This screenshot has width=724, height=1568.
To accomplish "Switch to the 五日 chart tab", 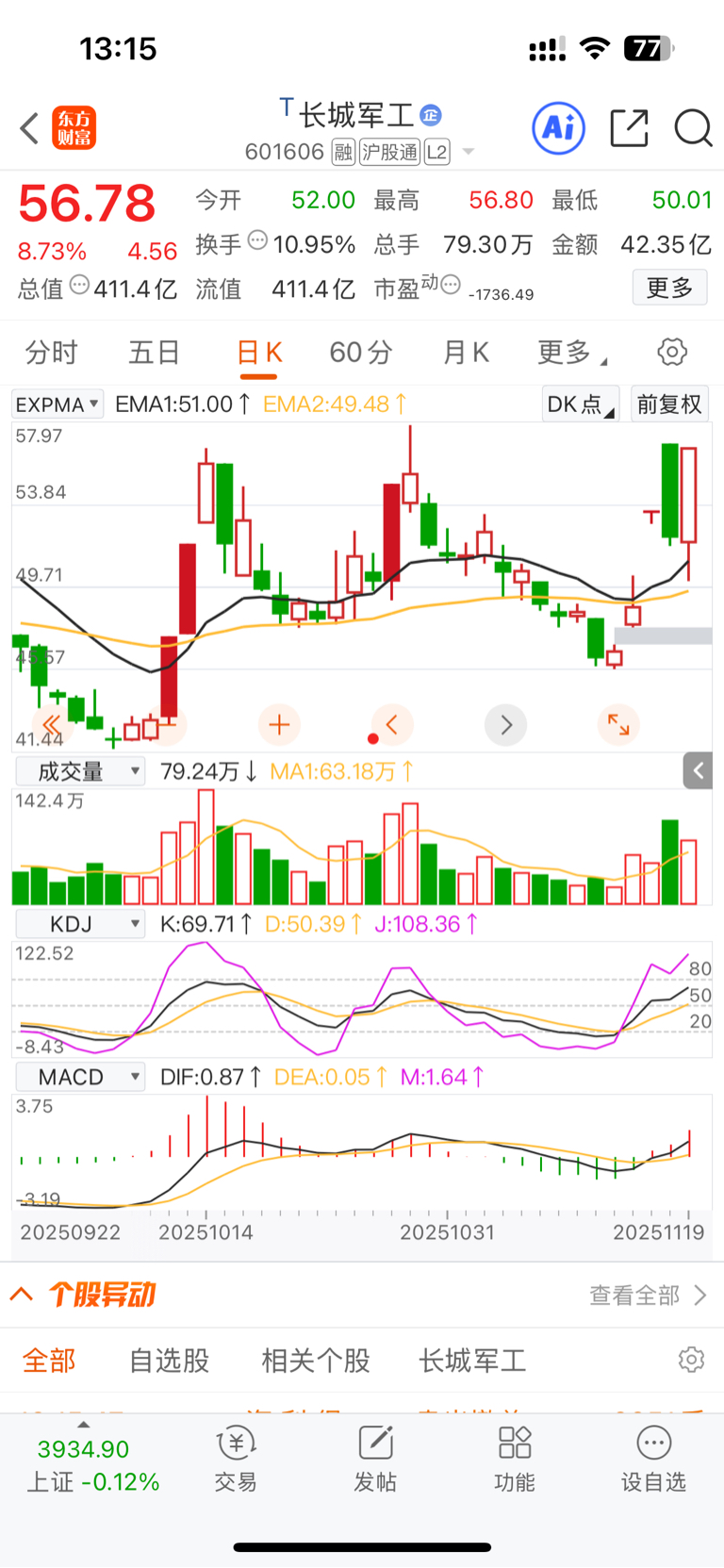I will pos(155,353).
